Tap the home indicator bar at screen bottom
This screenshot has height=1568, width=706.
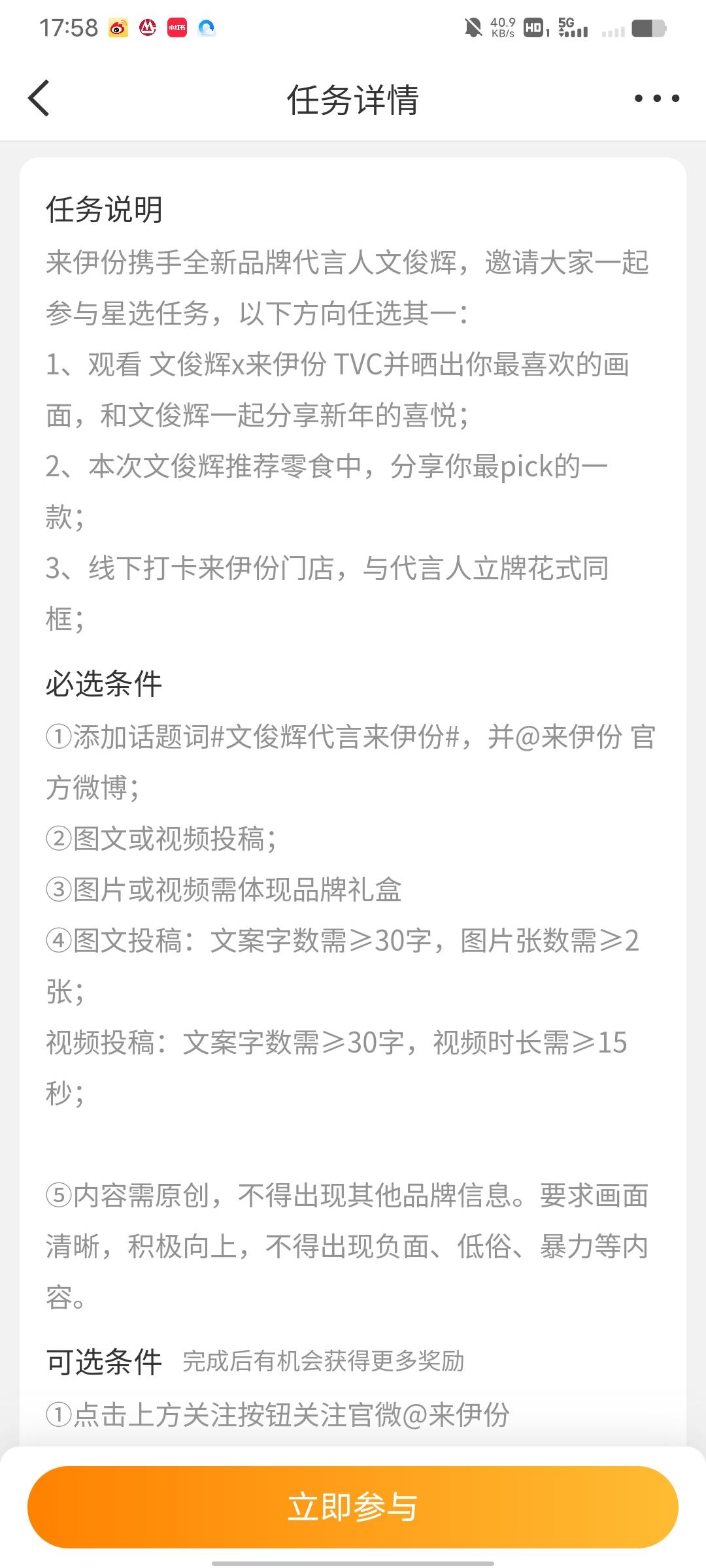pyautogui.click(x=353, y=1561)
